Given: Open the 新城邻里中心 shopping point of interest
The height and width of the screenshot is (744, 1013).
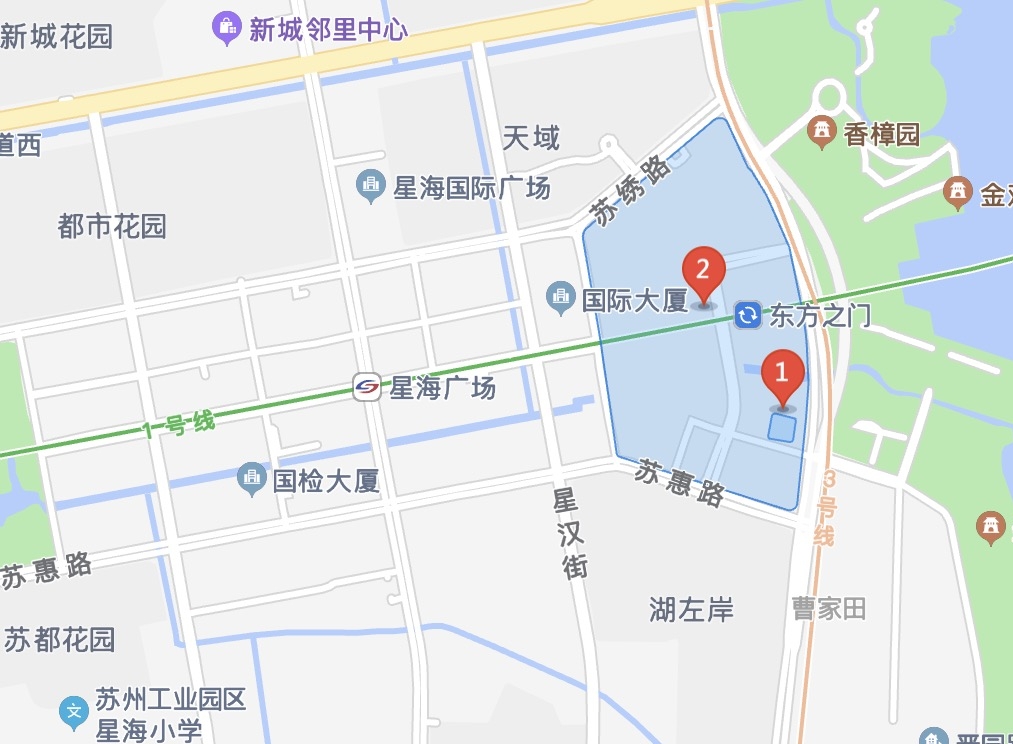Looking at the screenshot, I should [228, 27].
